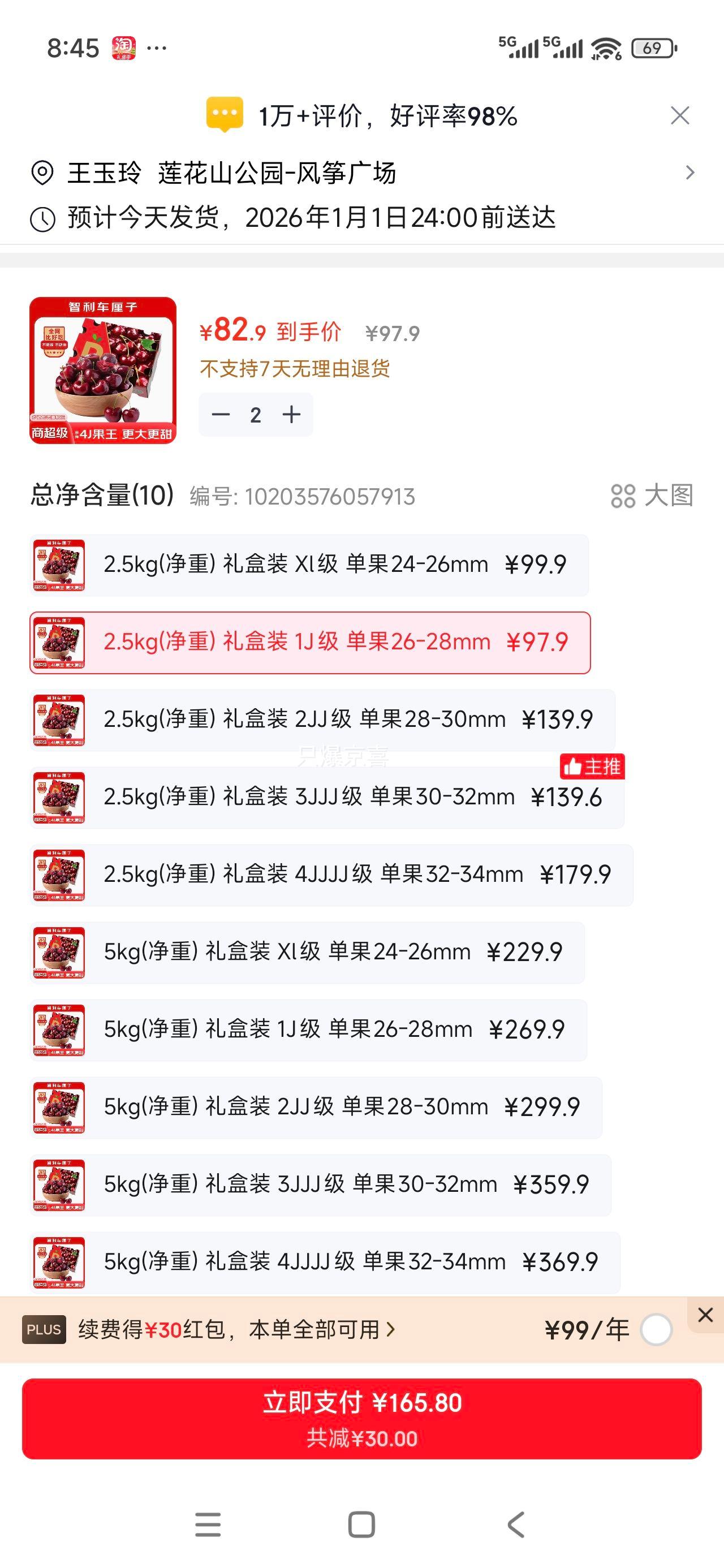
Task: Pick 5kg 1J级 单果26-28mm ¥269.9
Action: 308,1030
